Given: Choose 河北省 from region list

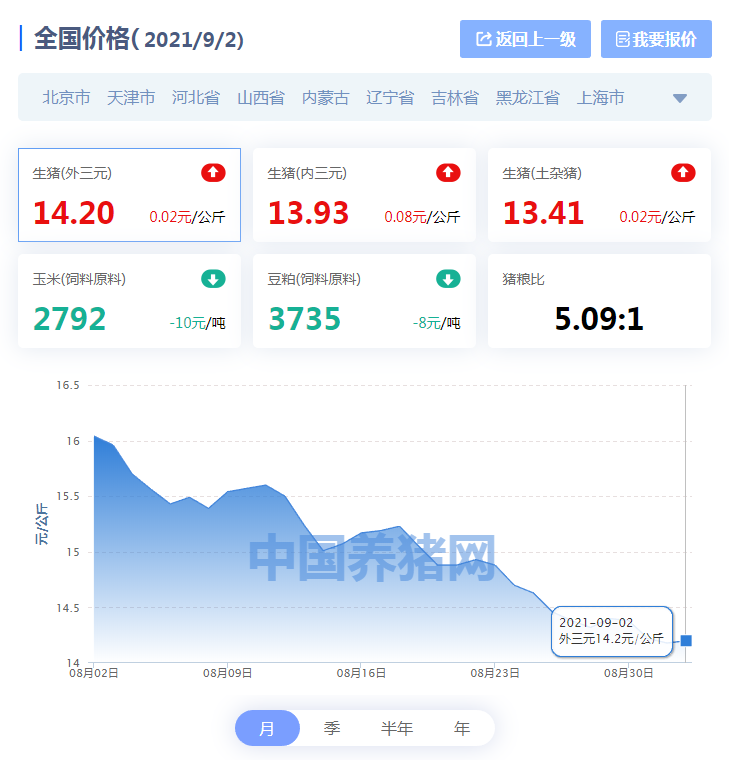Looking at the screenshot, I should (x=196, y=97).
